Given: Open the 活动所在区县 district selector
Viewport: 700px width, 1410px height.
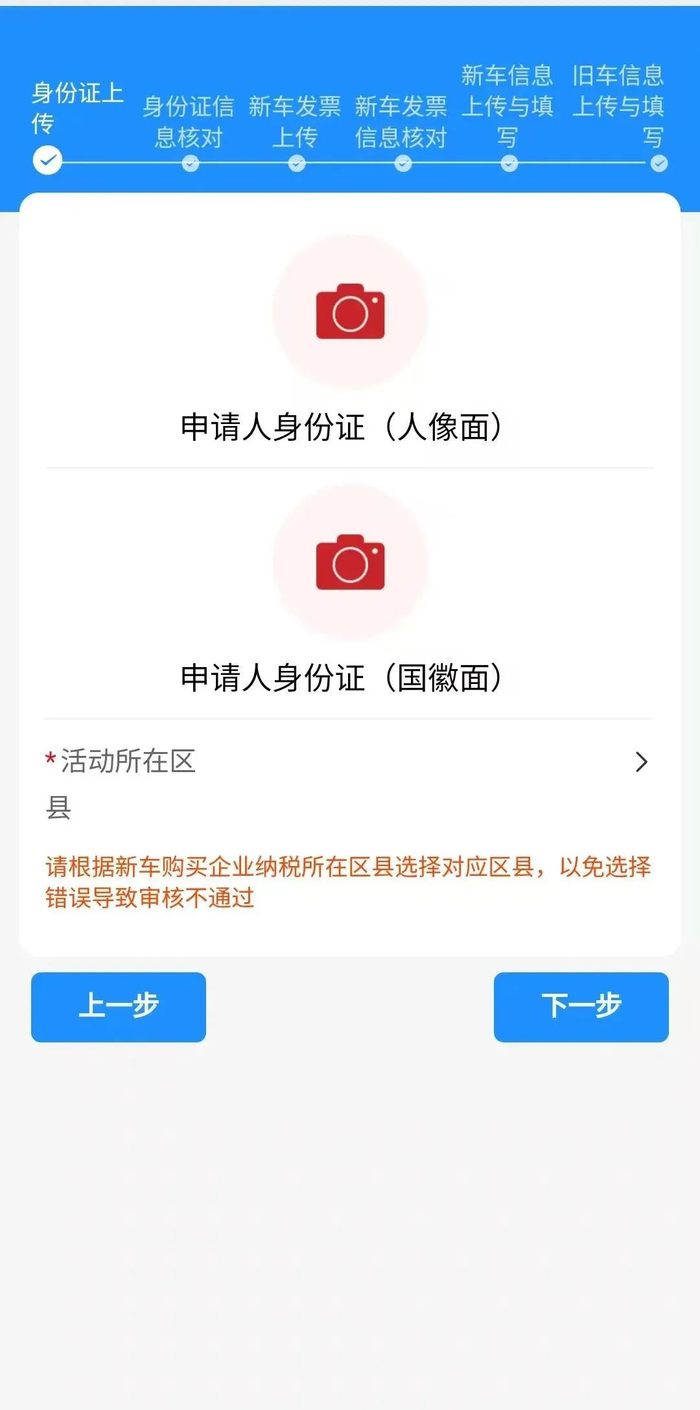Looking at the screenshot, I should [x=349, y=785].
